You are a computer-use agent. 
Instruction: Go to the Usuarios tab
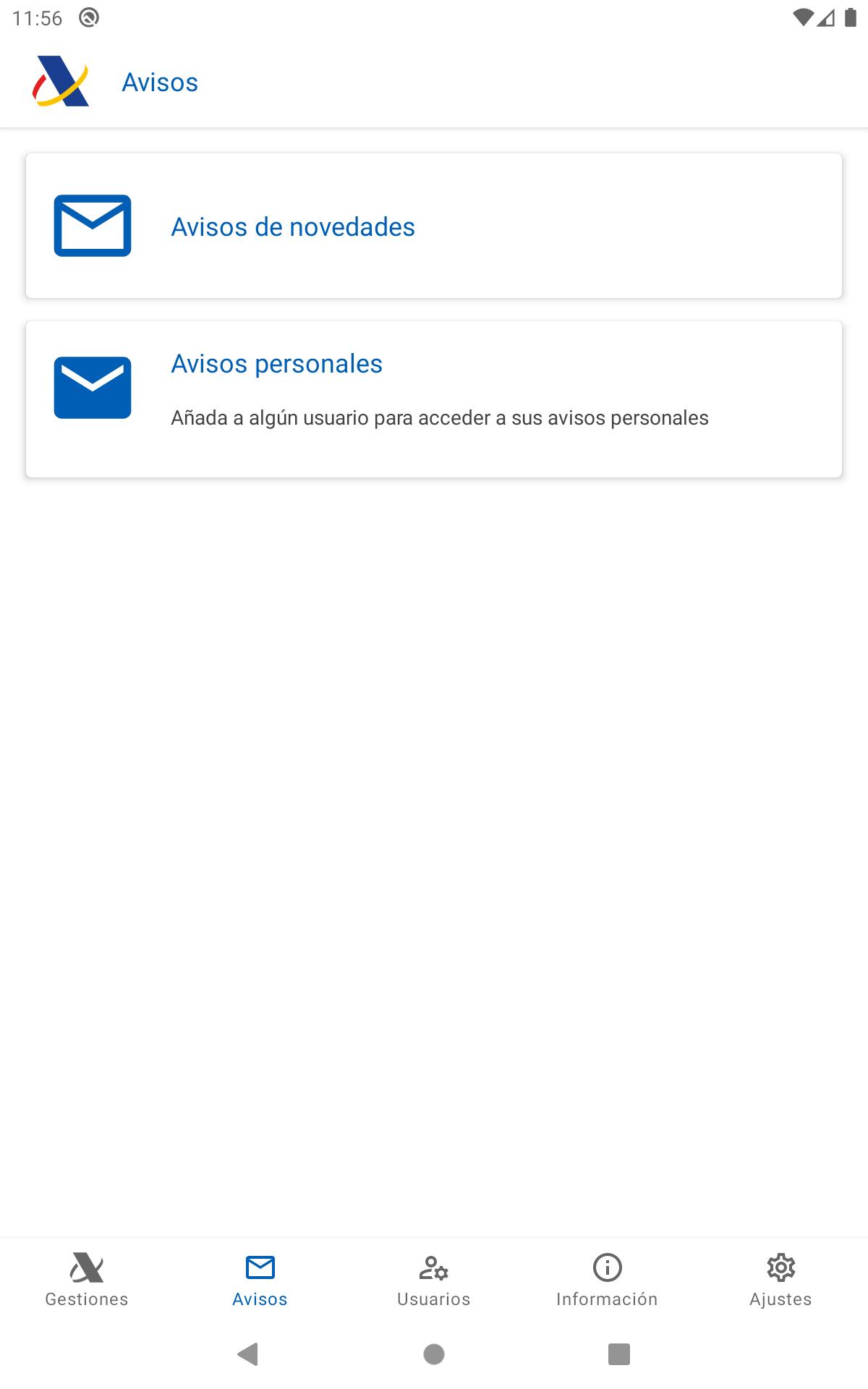tap(434, 1280)
